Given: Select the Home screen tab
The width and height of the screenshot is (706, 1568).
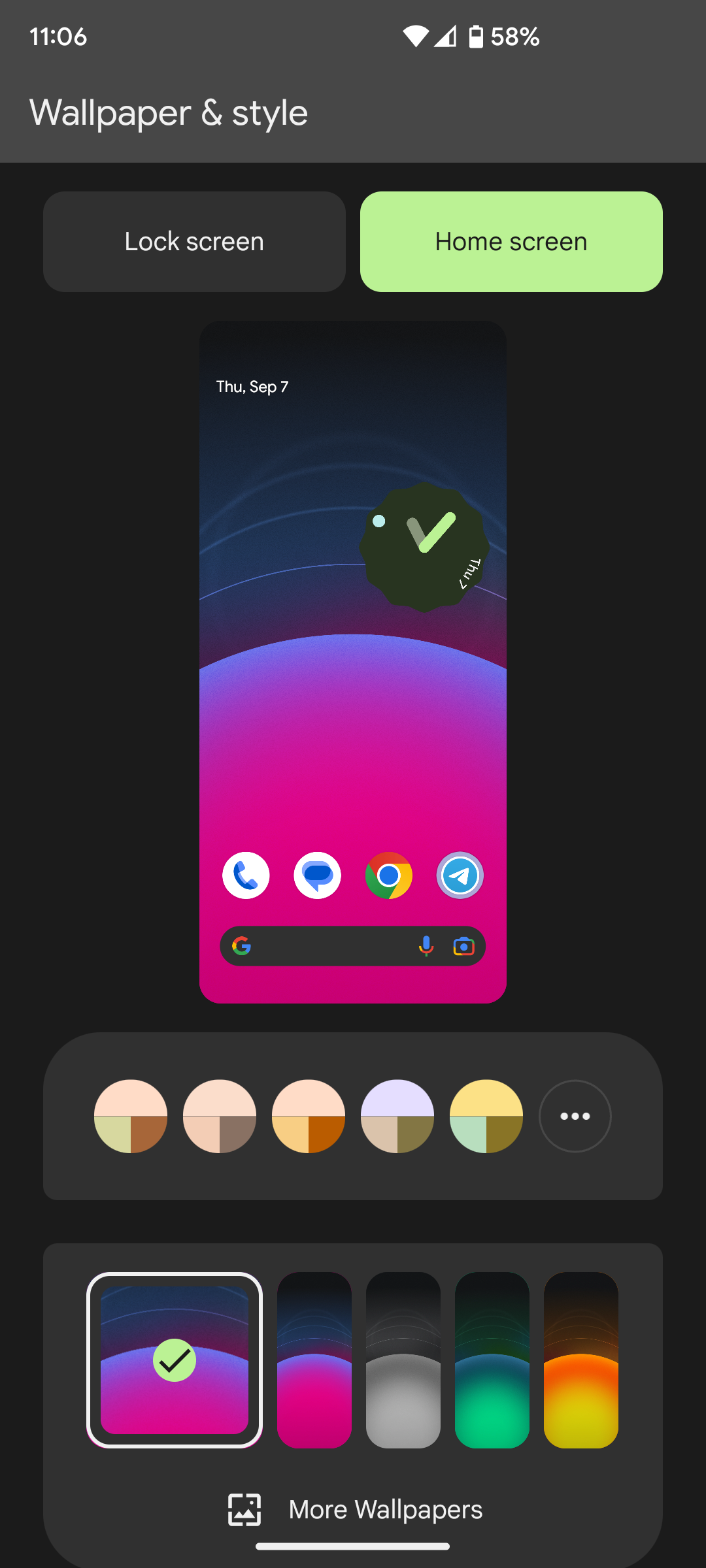Looking at the screenshot, I should 511,242.
